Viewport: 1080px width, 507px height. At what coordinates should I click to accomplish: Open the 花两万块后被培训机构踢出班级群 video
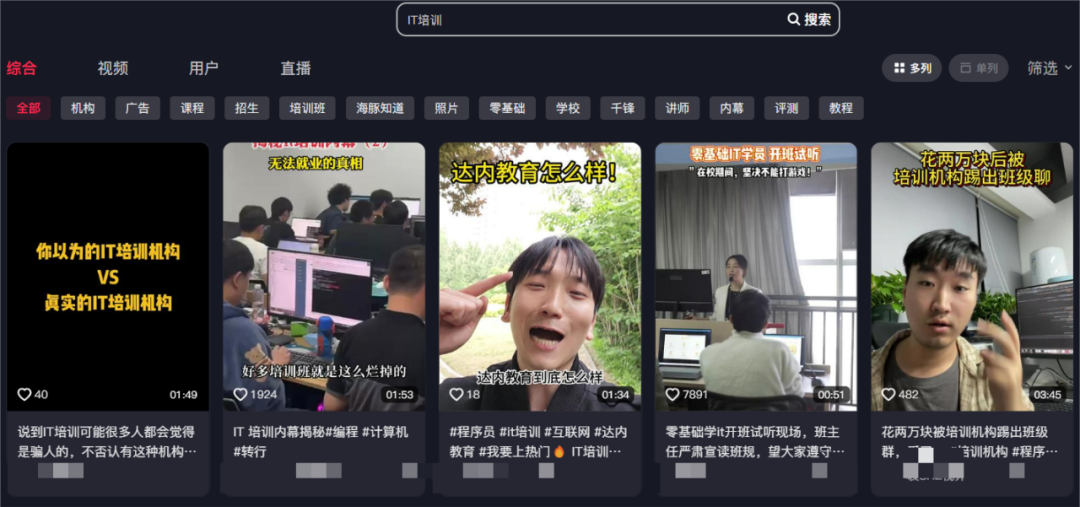pos(972,276)
